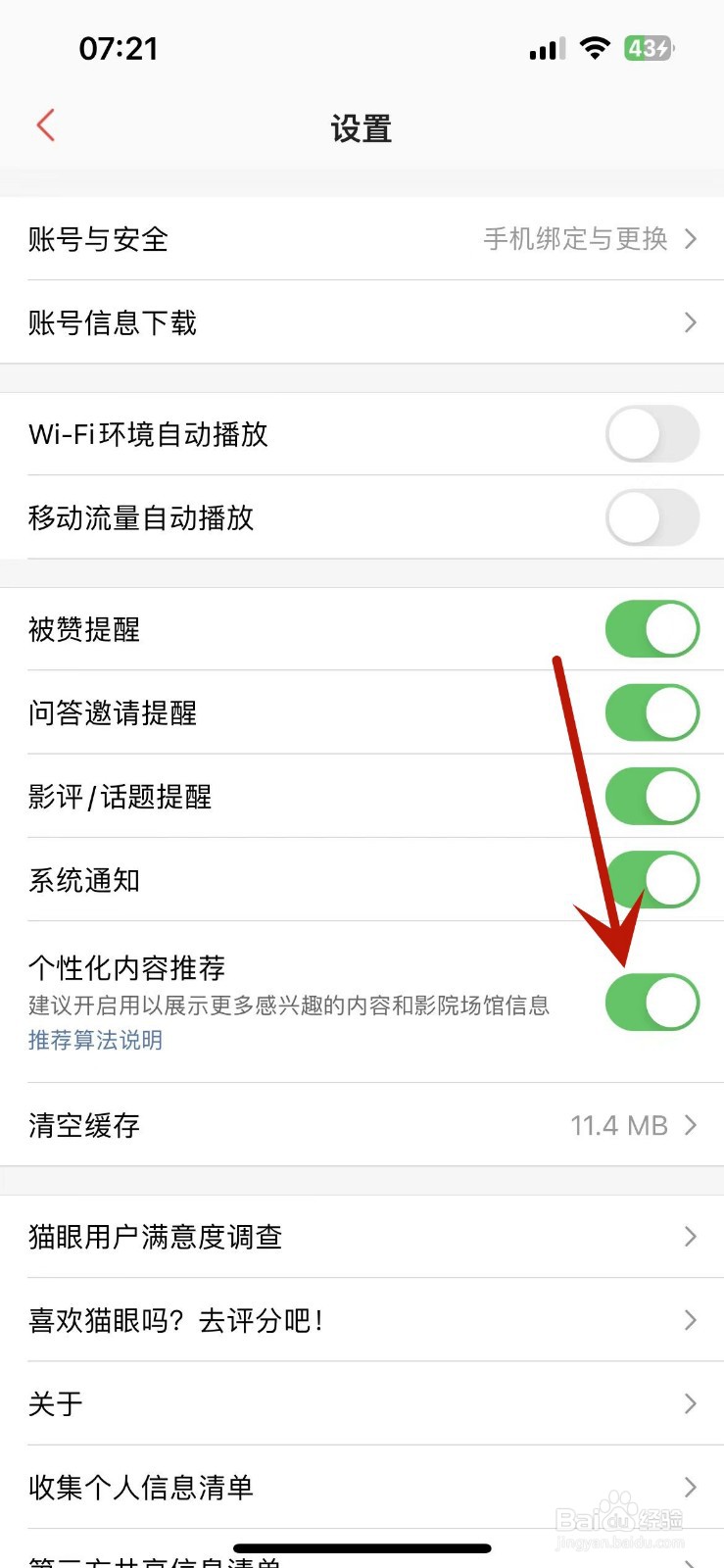Tap the clock showing 07:21

tap(121, 47)
